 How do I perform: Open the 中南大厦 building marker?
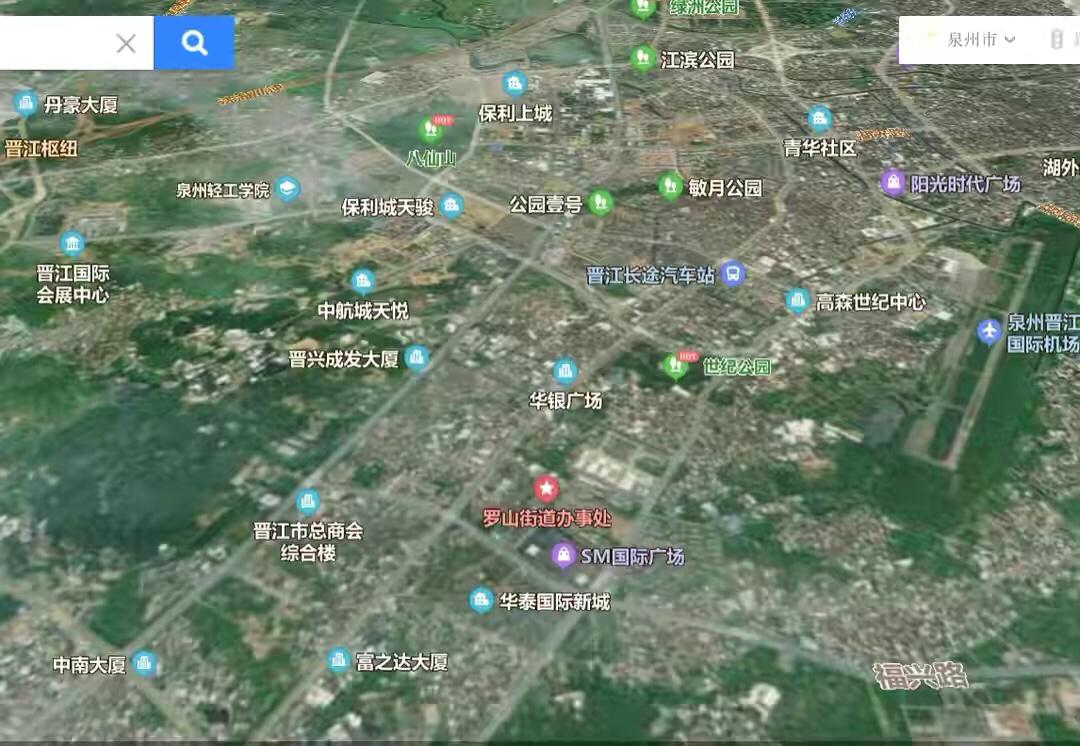pos(145,662)
